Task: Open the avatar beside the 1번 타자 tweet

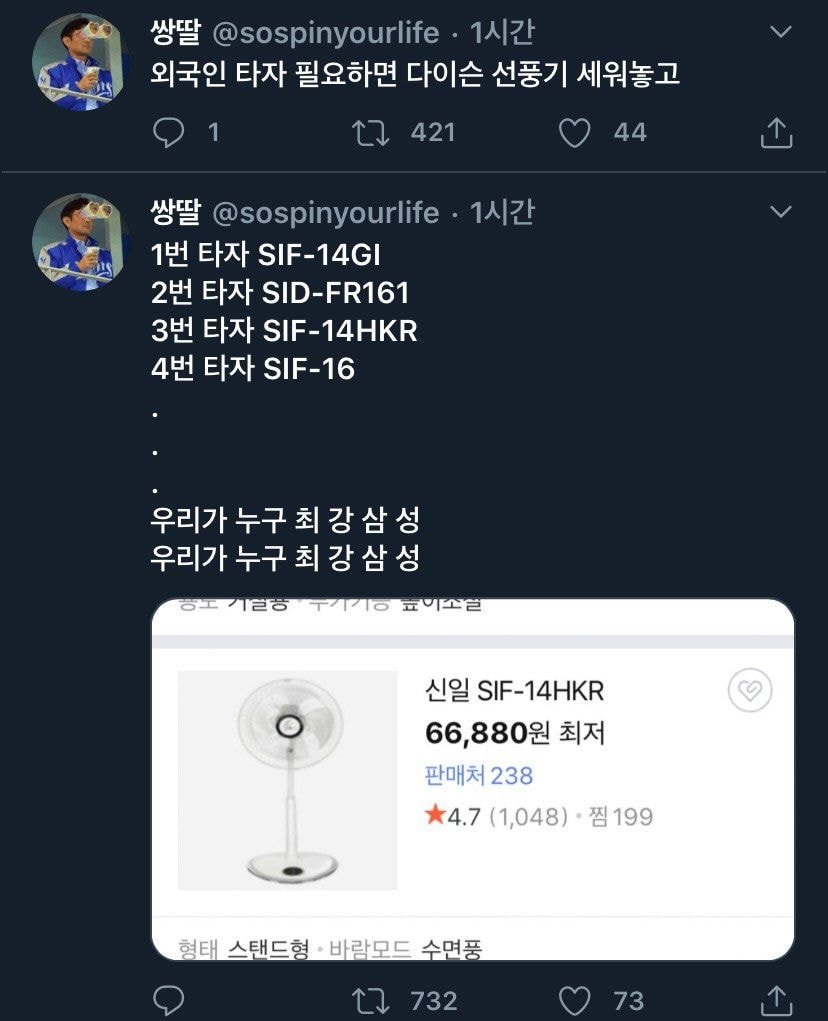Action: (x=81, y=242)
